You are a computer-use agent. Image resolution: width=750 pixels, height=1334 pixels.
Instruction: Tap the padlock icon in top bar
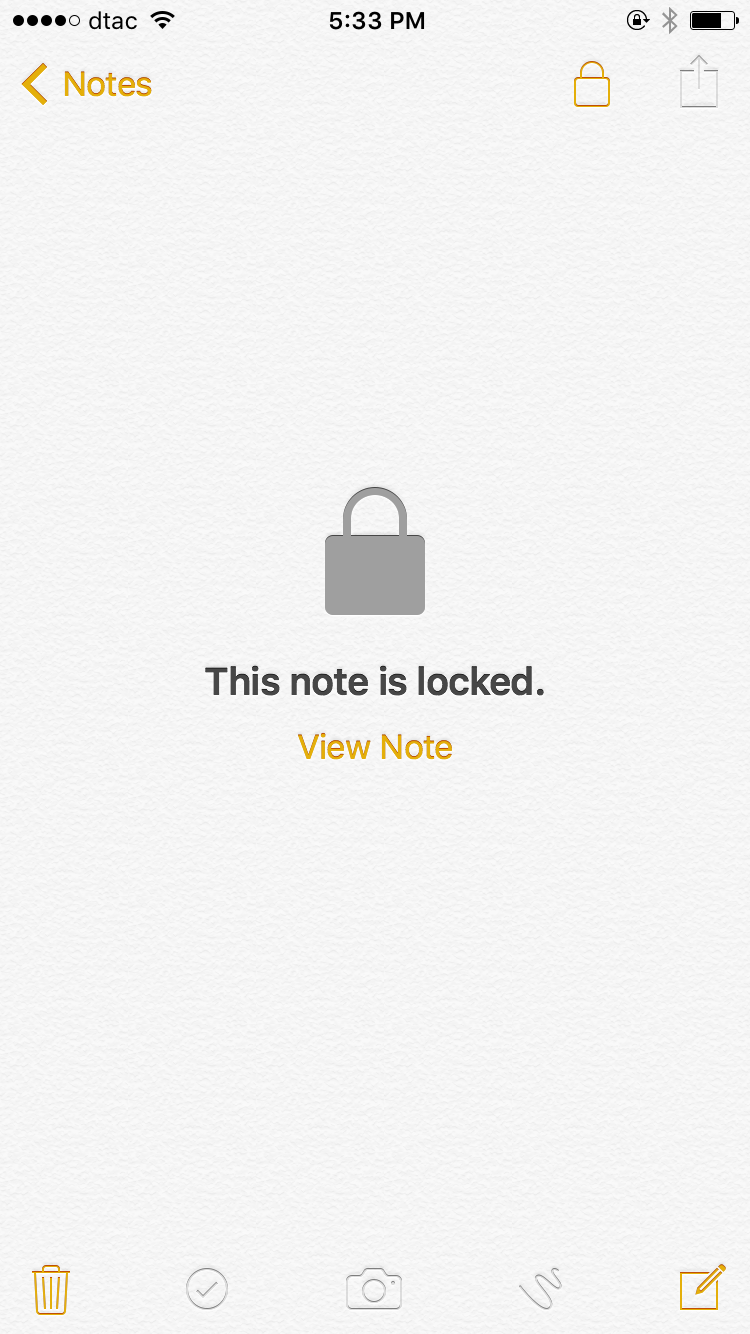[x=591, y=85]
